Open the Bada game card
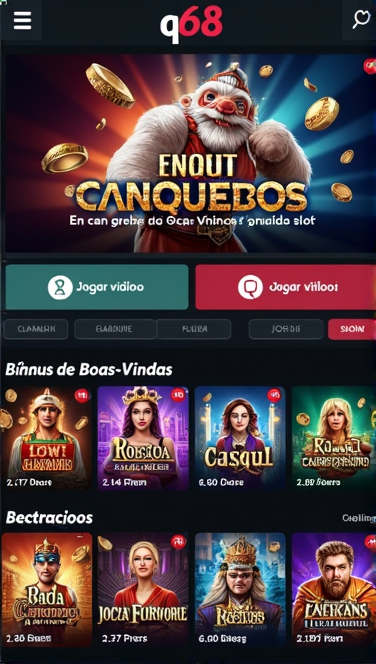Image resolution: width=376 pixels, height=664 pixels. pyautogui.click(x=47, y=589)
